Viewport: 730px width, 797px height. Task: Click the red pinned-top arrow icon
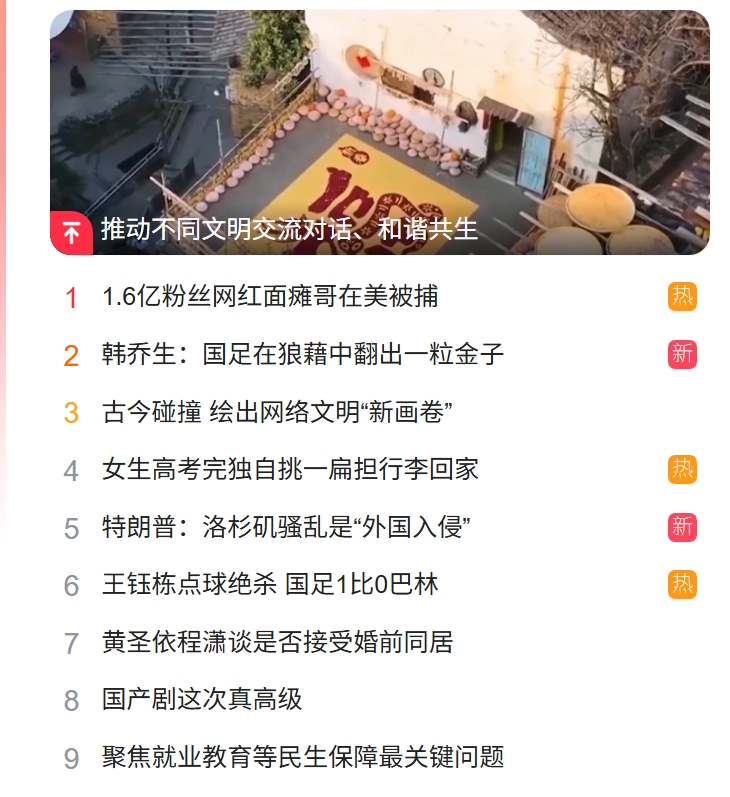[x=68, y=230]
